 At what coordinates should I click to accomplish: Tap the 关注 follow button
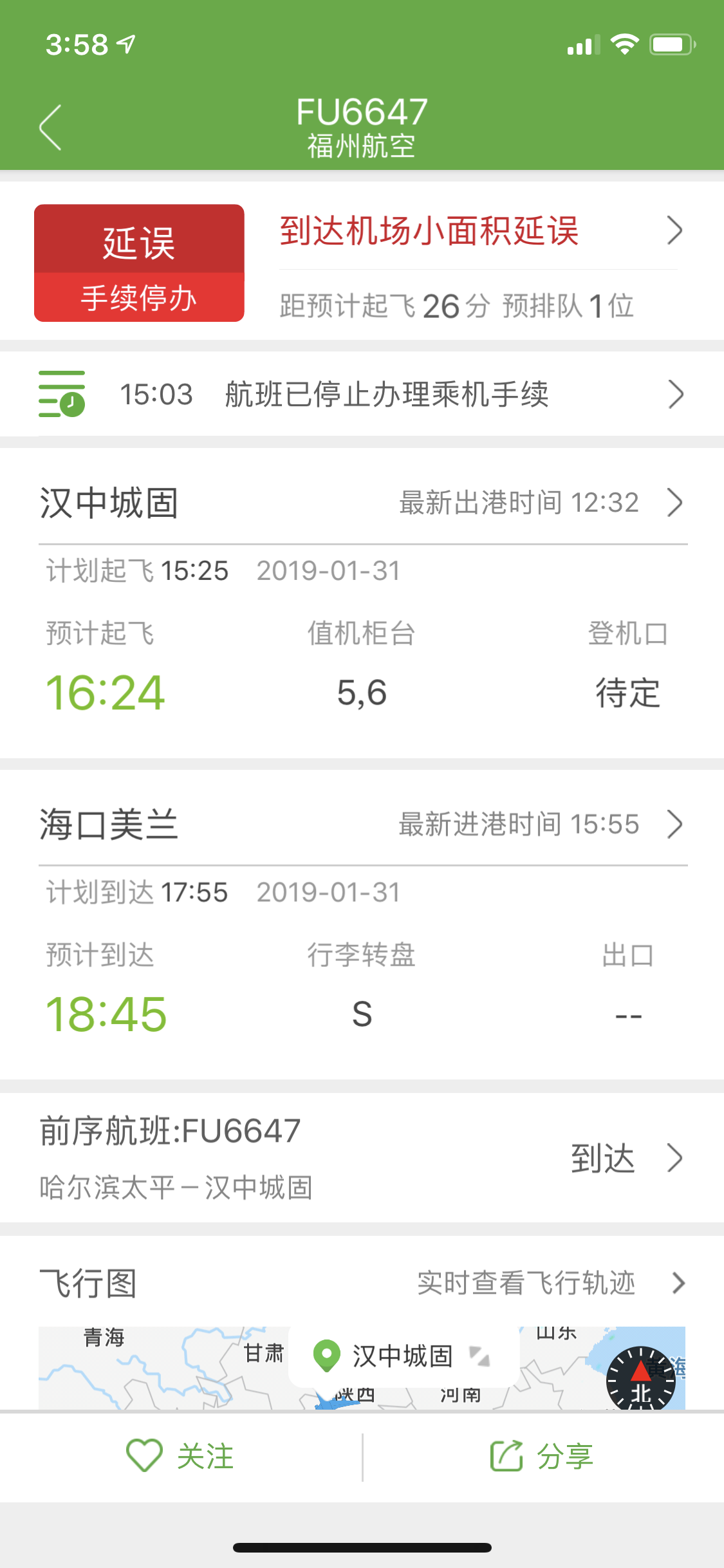181,1456
